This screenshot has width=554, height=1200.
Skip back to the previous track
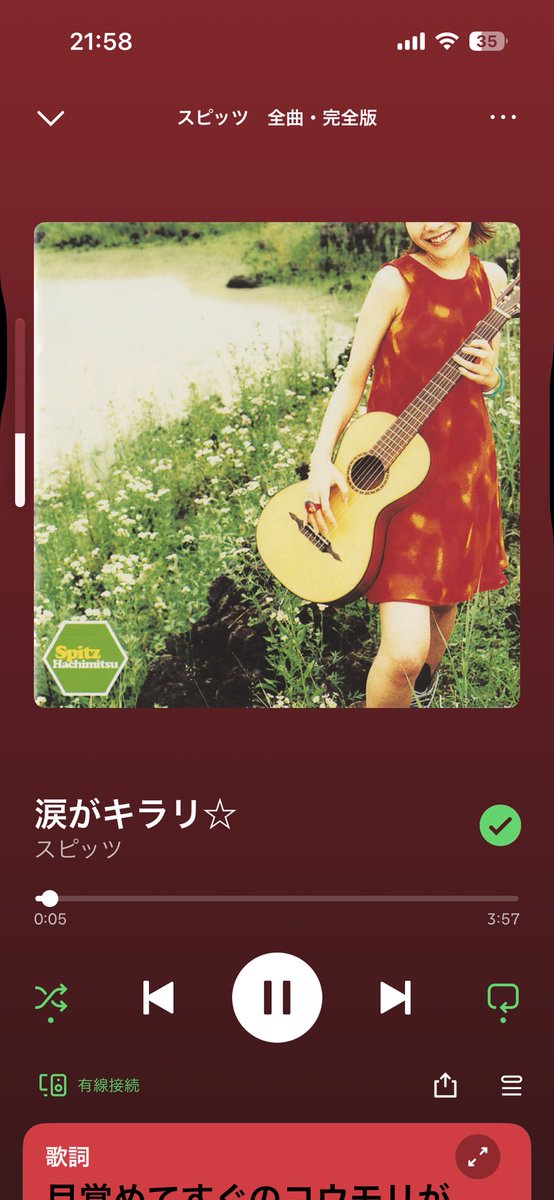tap(158, 998)
